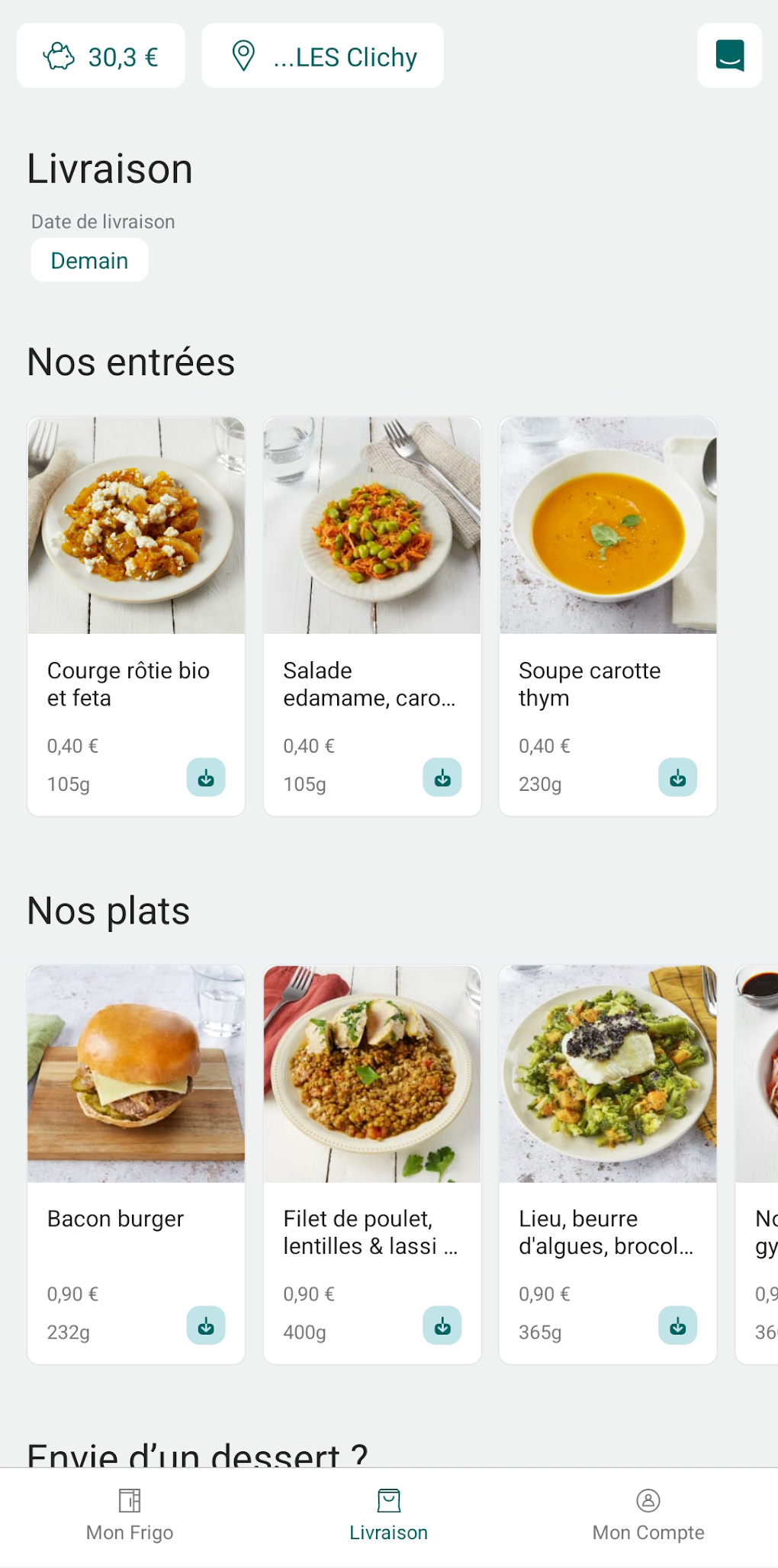
Task: Add the Bacon burger to cart
Action: pos(205,1326)
